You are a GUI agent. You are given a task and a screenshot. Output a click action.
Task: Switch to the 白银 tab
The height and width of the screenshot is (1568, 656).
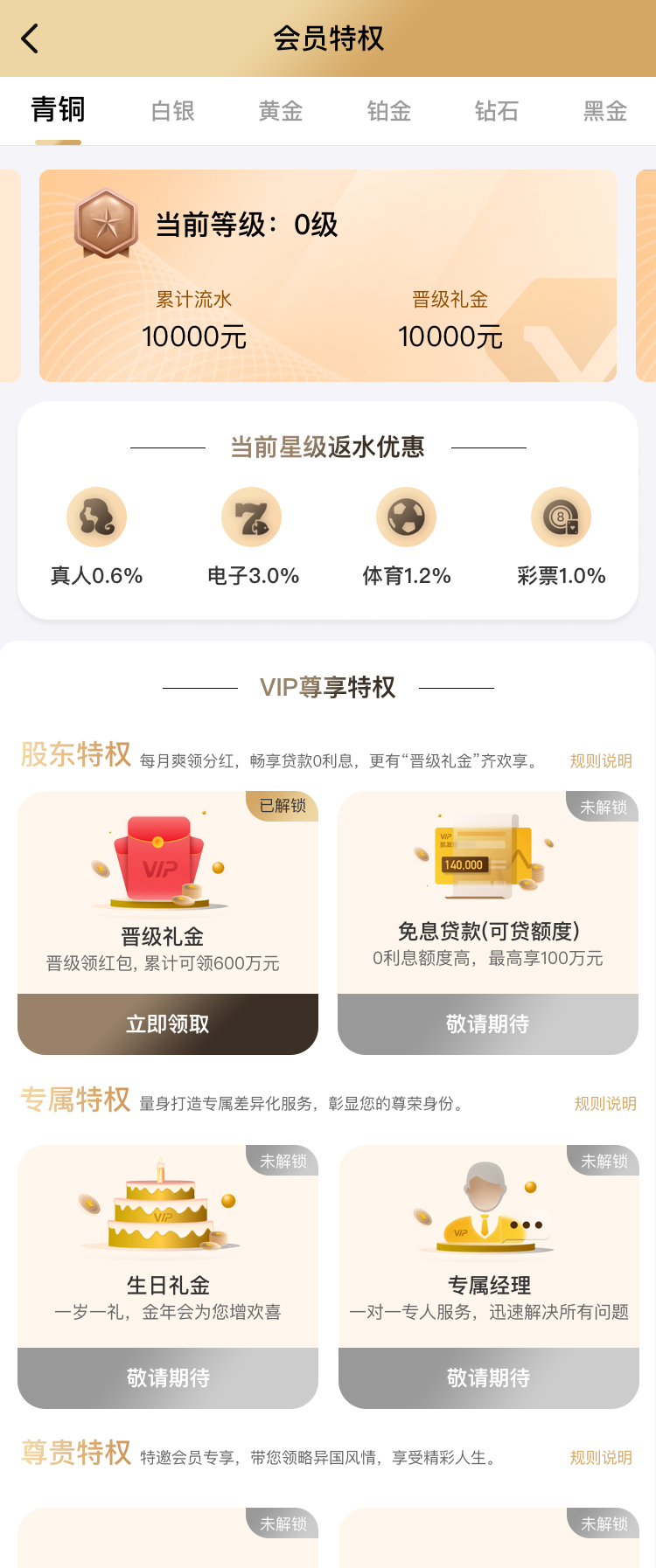point(172,111)
